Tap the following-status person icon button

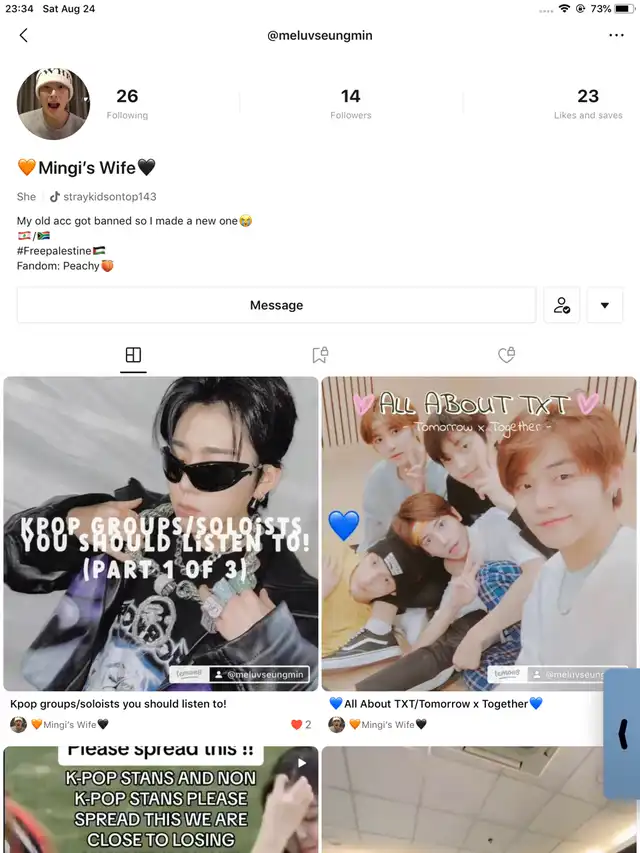(562, 305)
